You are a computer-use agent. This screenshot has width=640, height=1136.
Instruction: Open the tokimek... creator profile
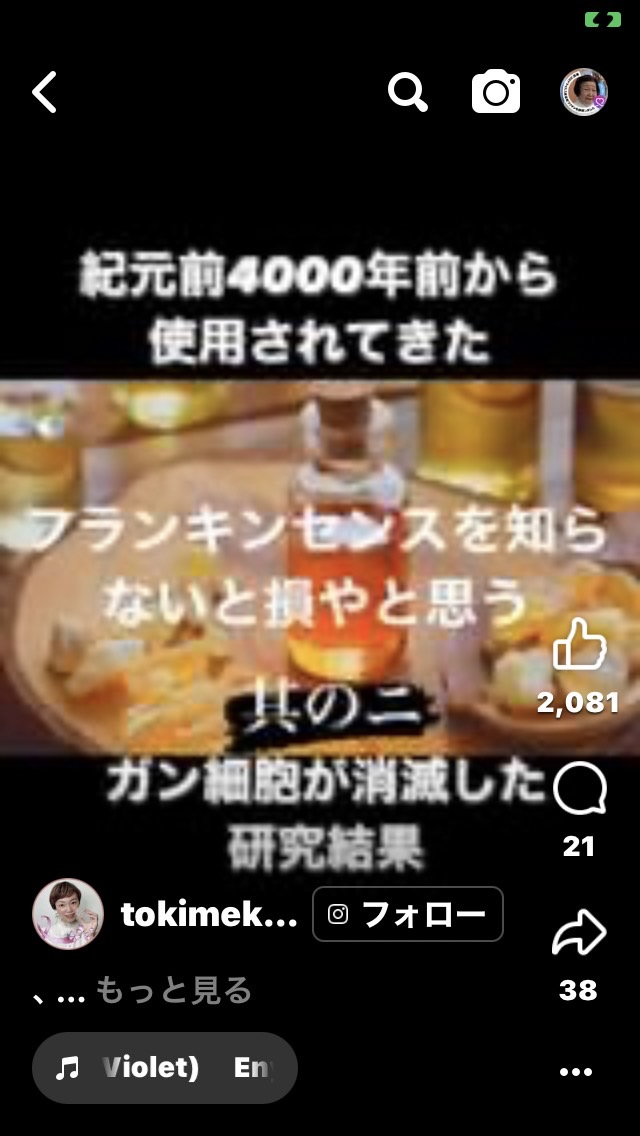click(x=209, y=916)
